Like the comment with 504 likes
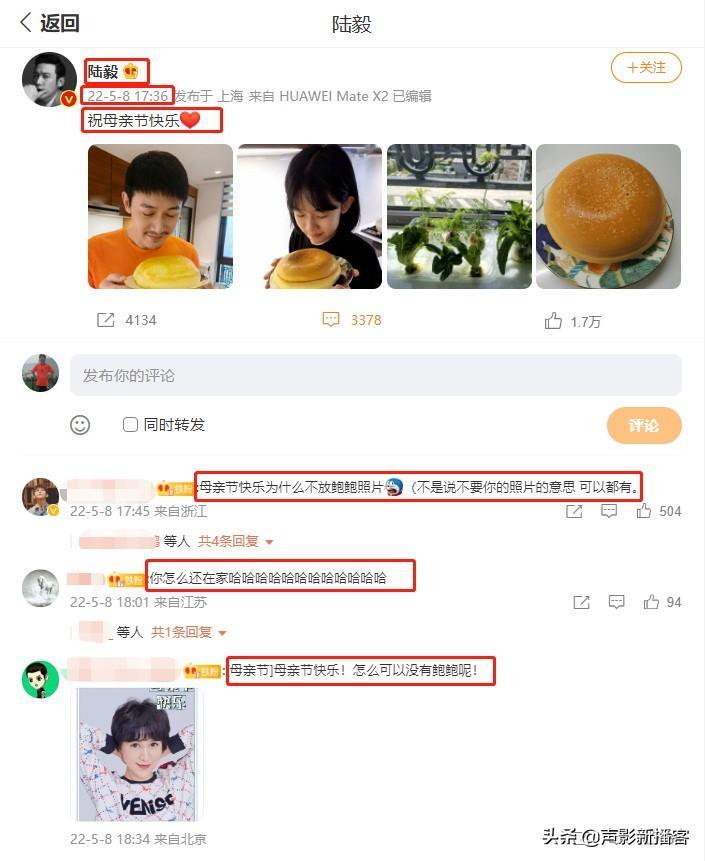The image size is (705, 861). pos(644,511)
